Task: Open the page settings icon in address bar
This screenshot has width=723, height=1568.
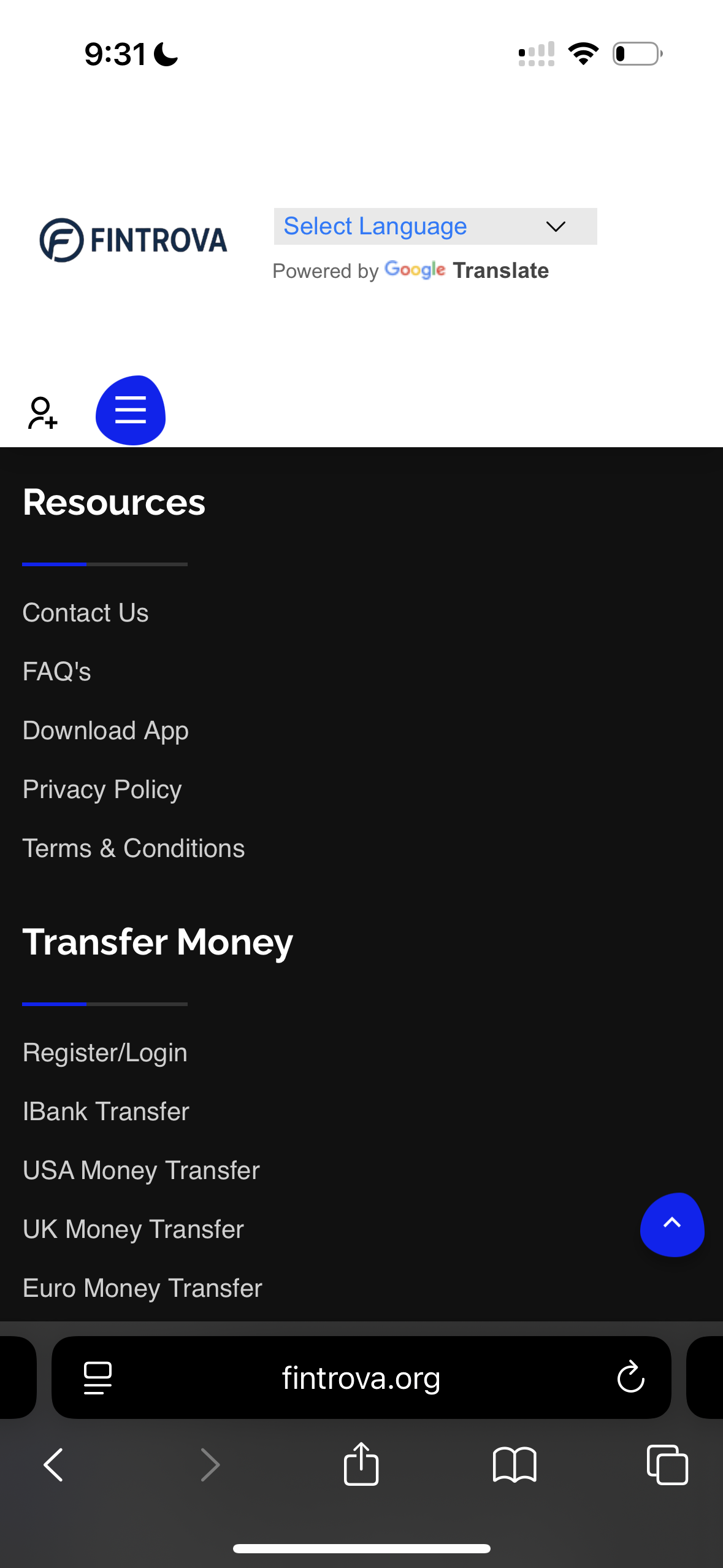Action: [x=98, y=1378]
